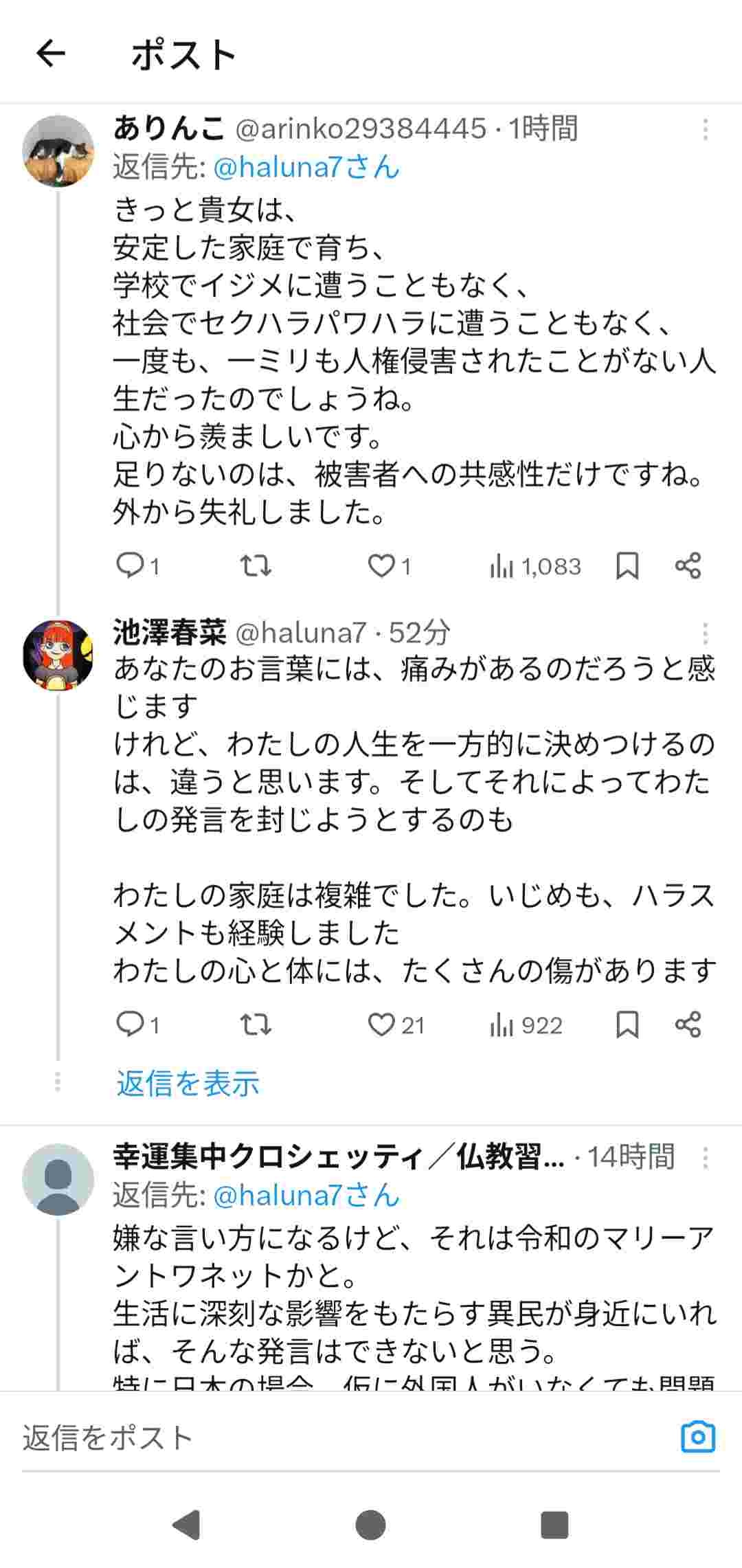This screenshot has height=1568, width=742.
Task: Reply to 池澤春菜's post
Action: 131,1024
